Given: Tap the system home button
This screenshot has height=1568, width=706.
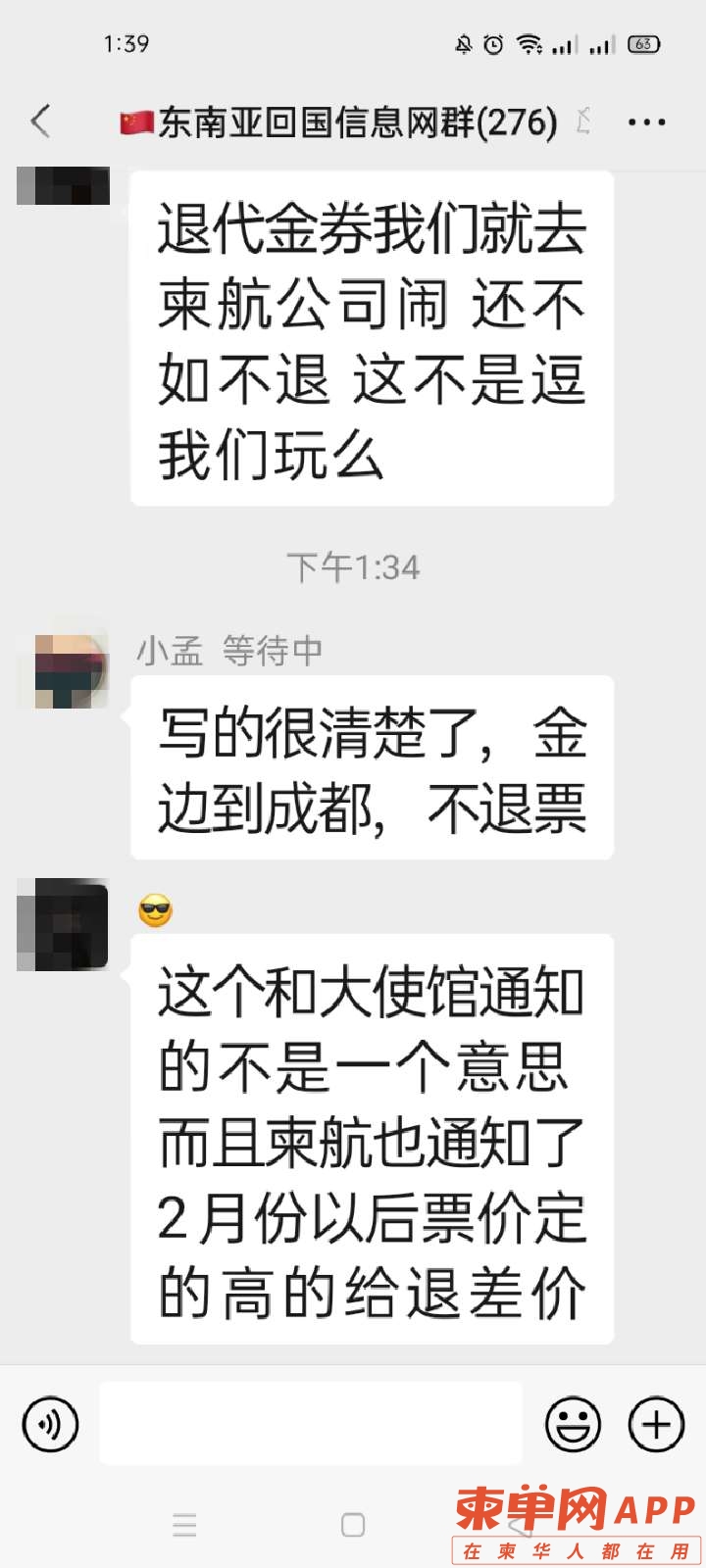Looking at the screenshot, I should (353, 1525).
